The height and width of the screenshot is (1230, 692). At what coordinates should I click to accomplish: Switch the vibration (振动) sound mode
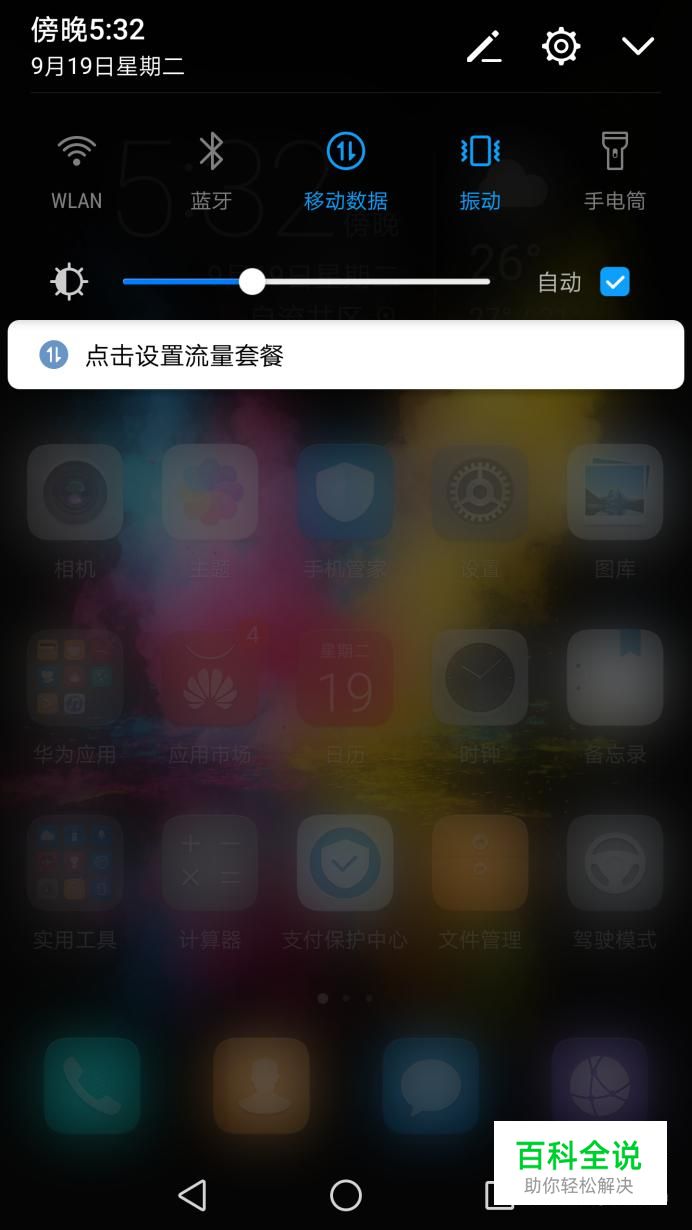coord(480,171)
